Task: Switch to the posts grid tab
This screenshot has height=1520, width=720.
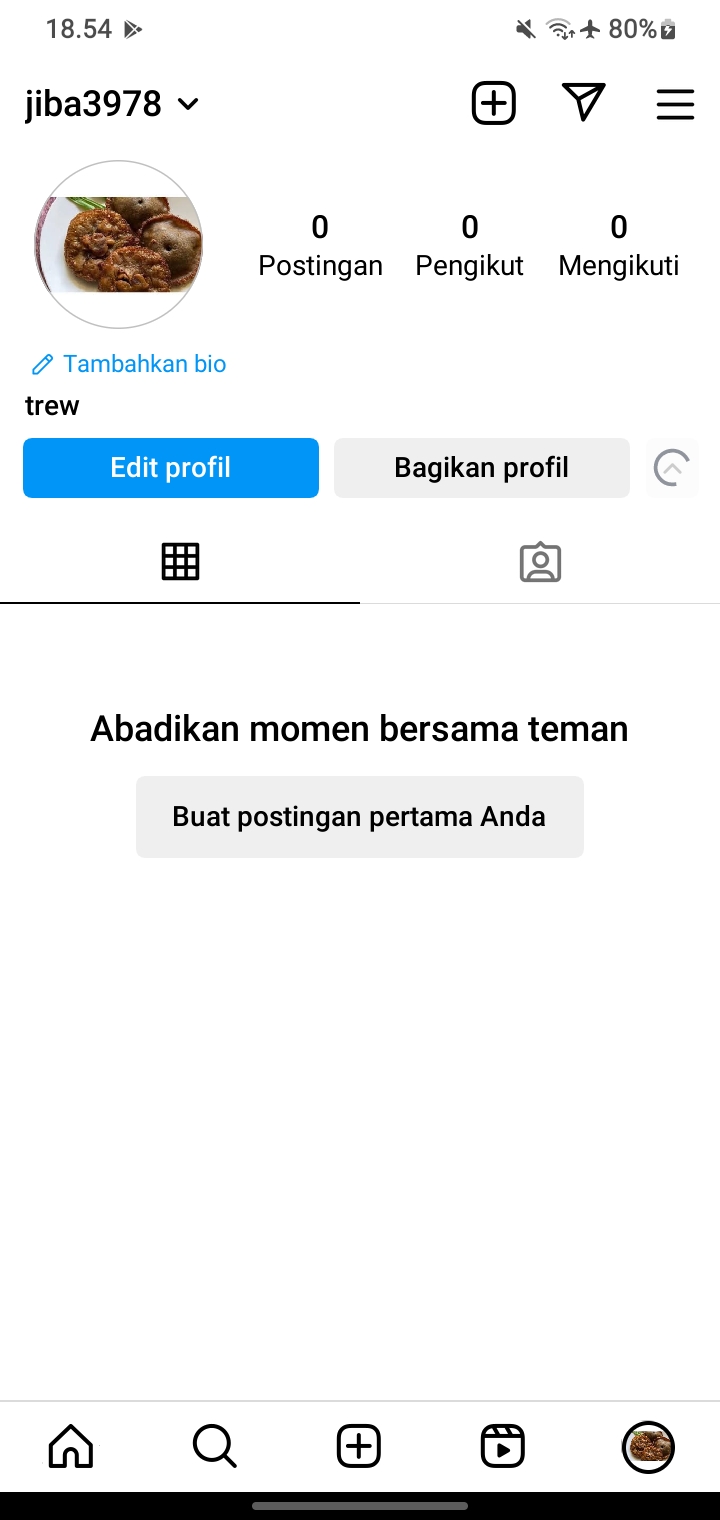Action: [x=180, y=562]
